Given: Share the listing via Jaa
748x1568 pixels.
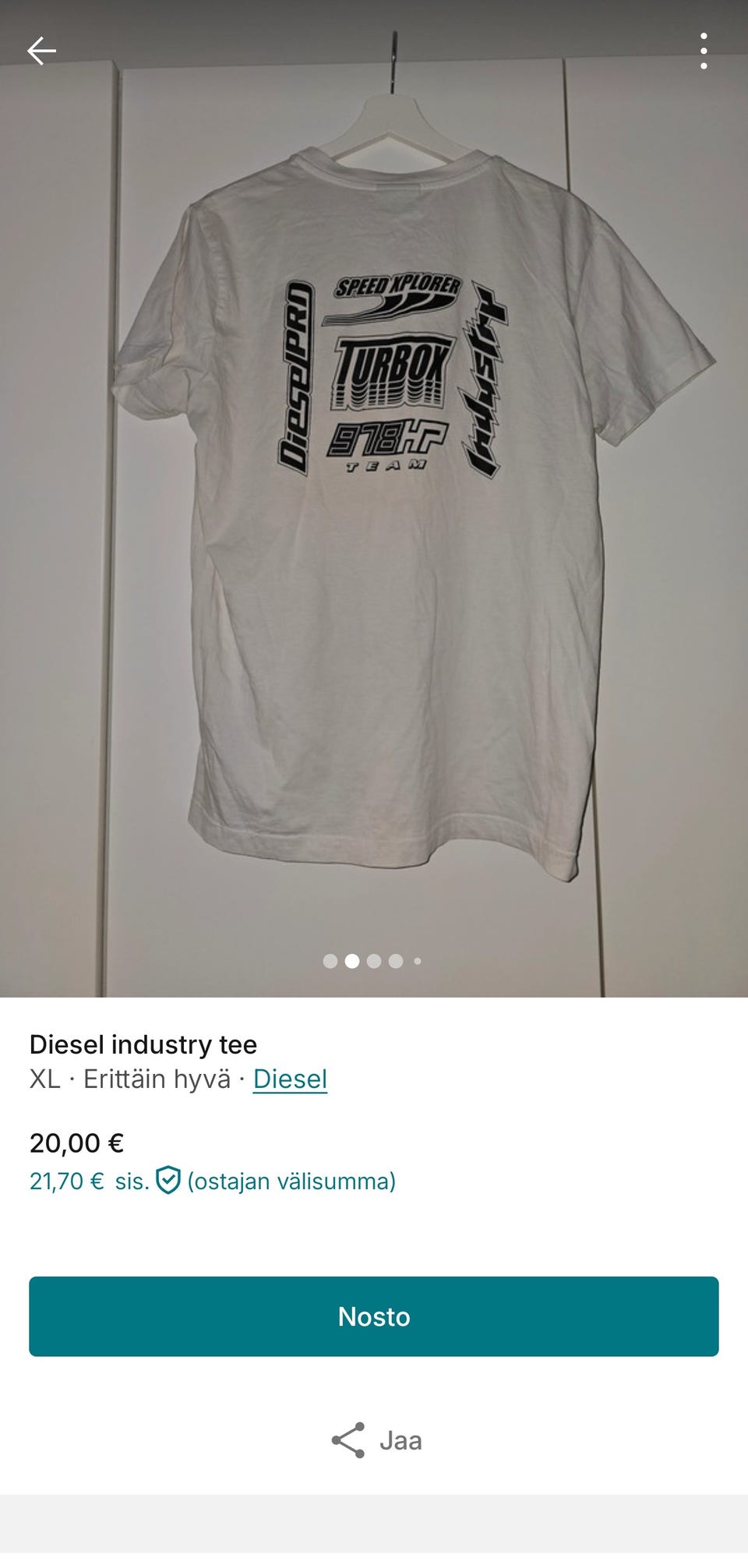Looking at the screenshot, I should (376, 1440).
